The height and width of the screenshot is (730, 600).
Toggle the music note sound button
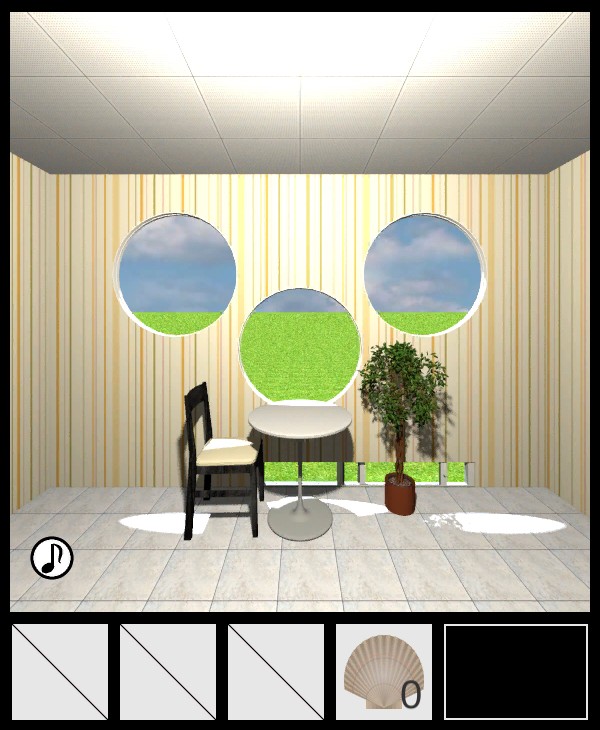tap(52, 558)
